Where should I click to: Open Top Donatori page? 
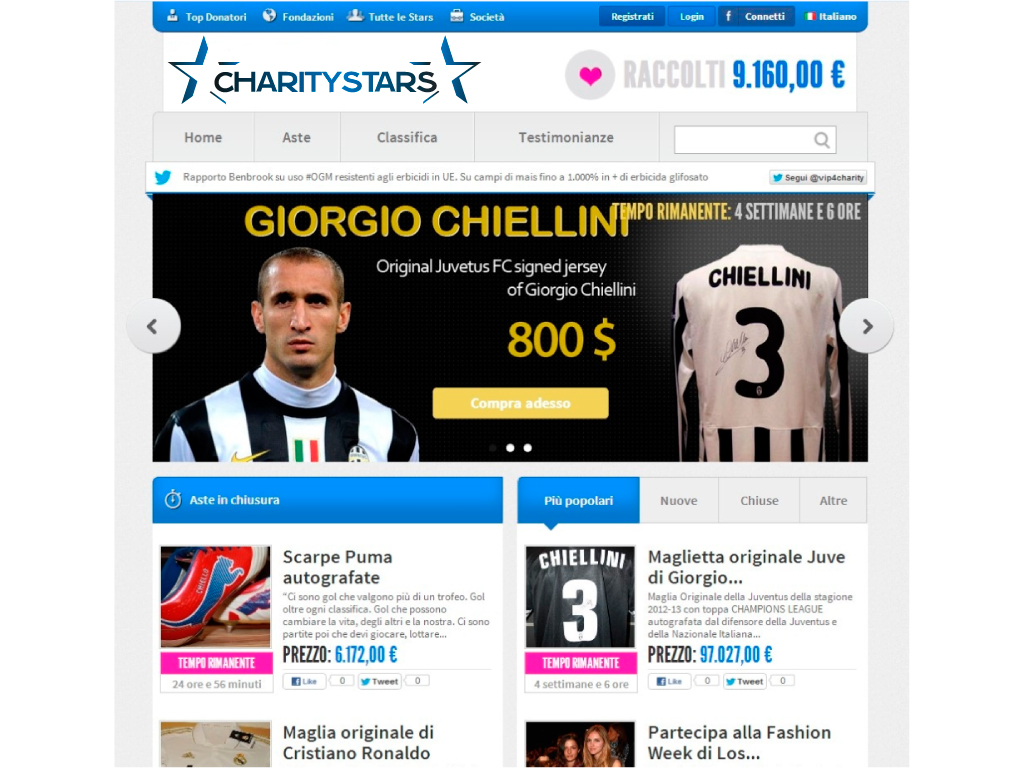[207, 17]
